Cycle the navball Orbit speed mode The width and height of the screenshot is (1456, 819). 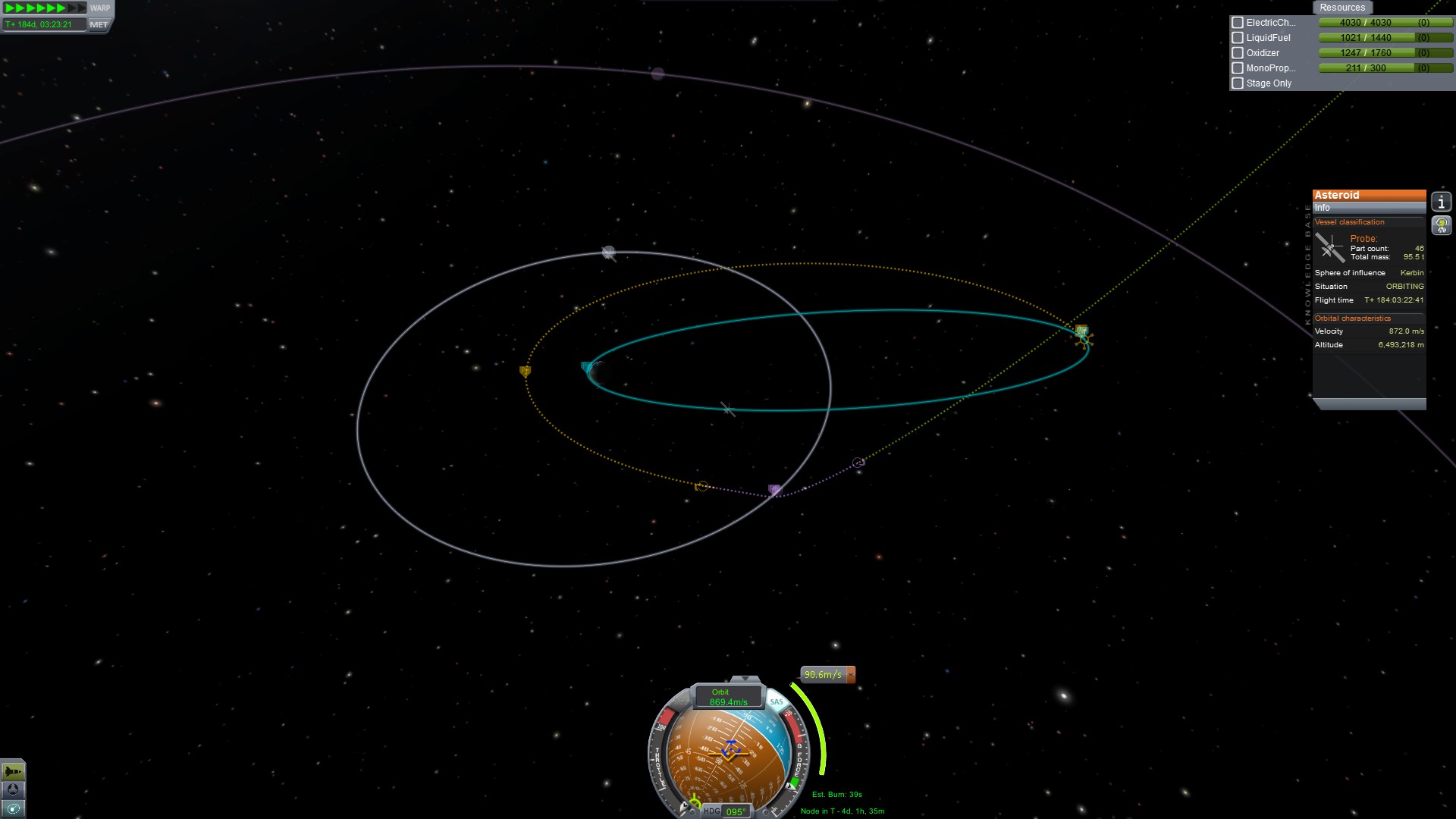[x=726, y=697]
